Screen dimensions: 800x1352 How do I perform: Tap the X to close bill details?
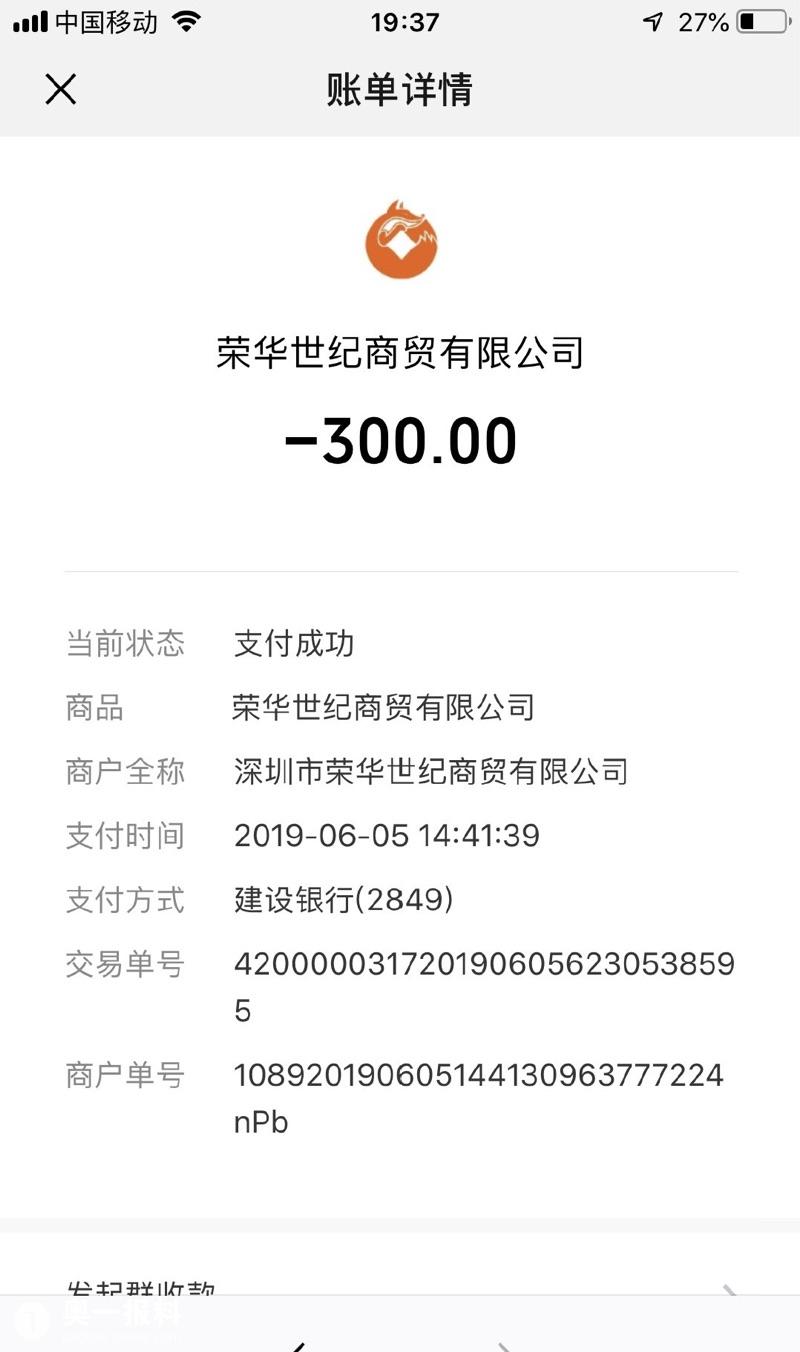60,89
